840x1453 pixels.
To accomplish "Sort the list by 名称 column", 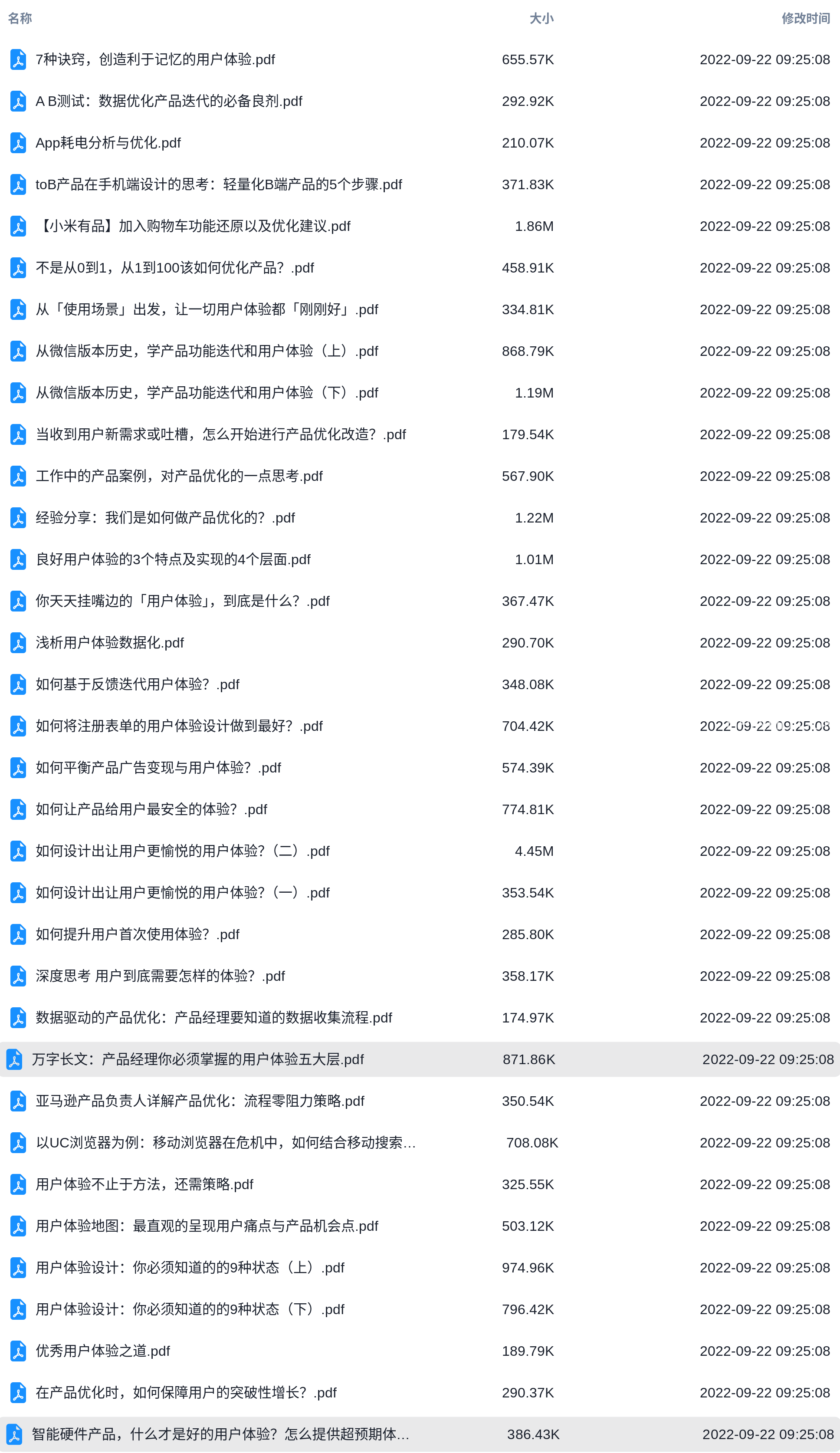I will coord(20,19).
